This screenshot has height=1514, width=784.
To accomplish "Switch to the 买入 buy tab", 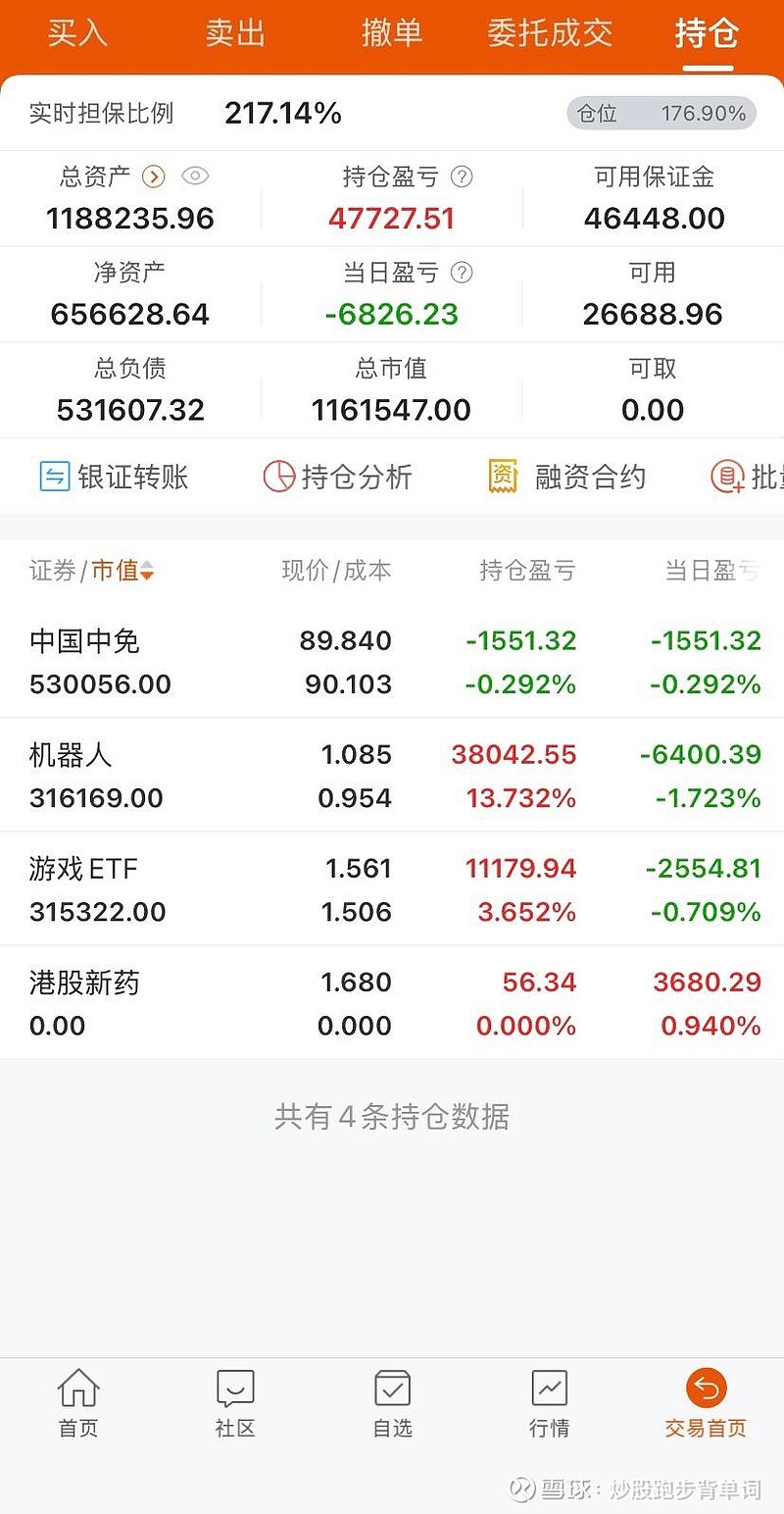I will (x=76, y=33).
